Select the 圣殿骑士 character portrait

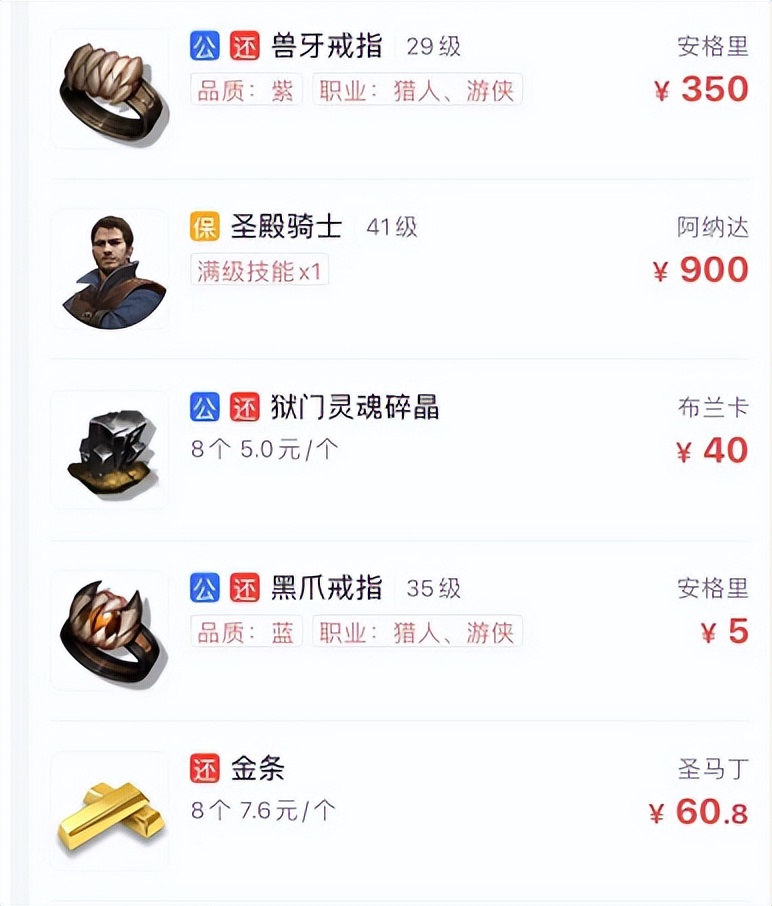coord(111,265)
